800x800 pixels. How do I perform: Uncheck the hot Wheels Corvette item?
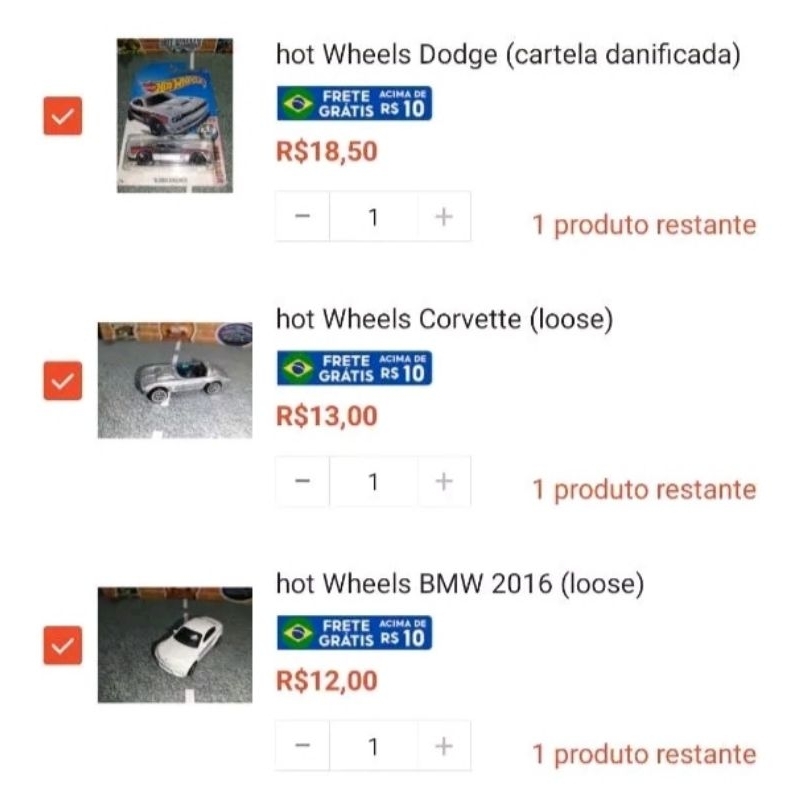point(62,381)
